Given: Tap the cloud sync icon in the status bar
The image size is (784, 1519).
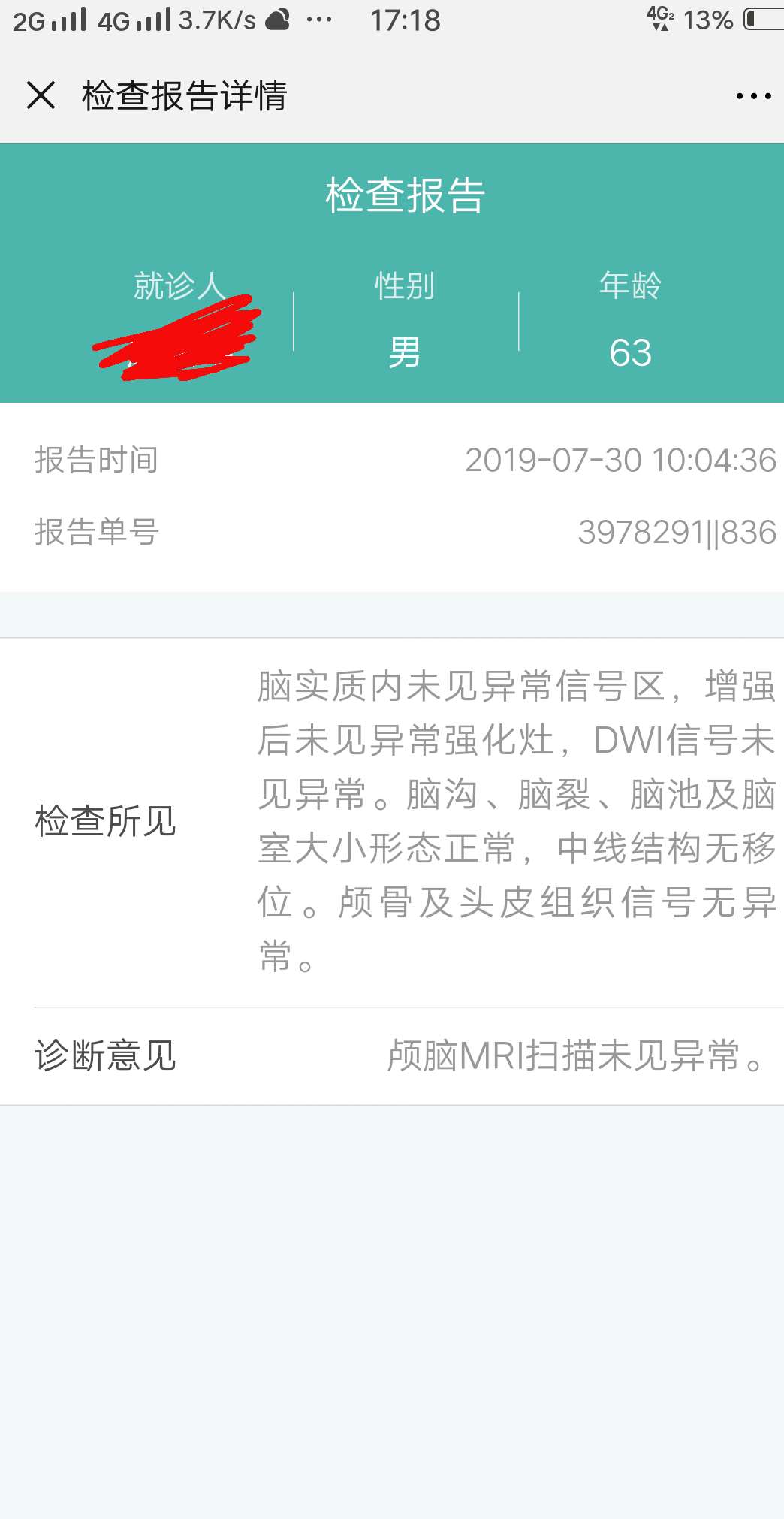Looking at the screenshot, I should coord(277,20).
